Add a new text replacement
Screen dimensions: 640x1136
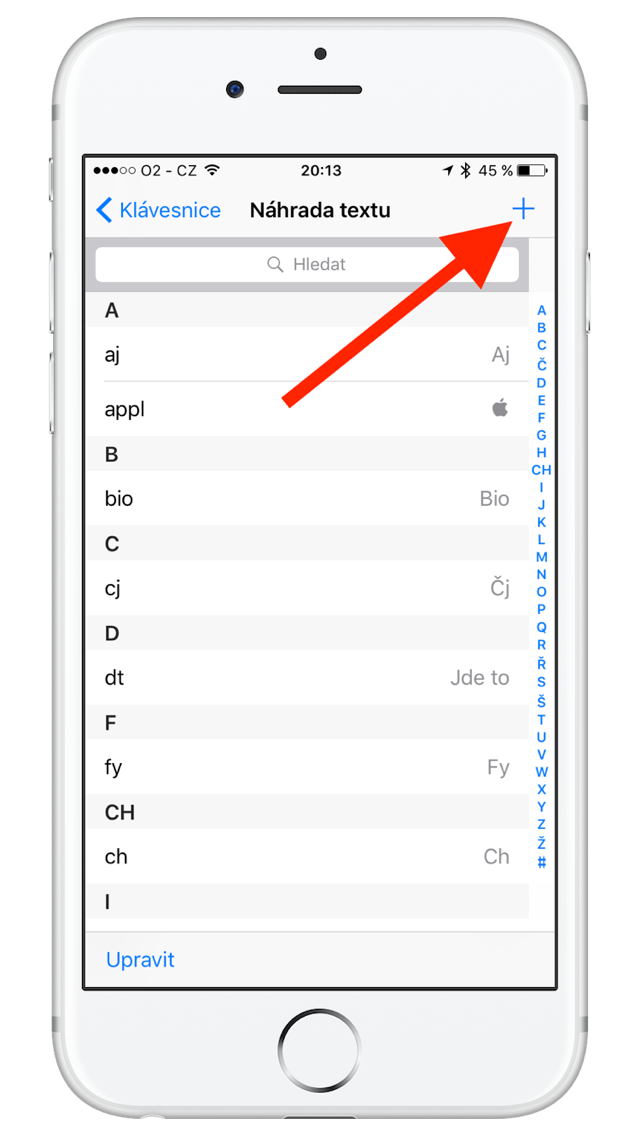pos(523,209)
